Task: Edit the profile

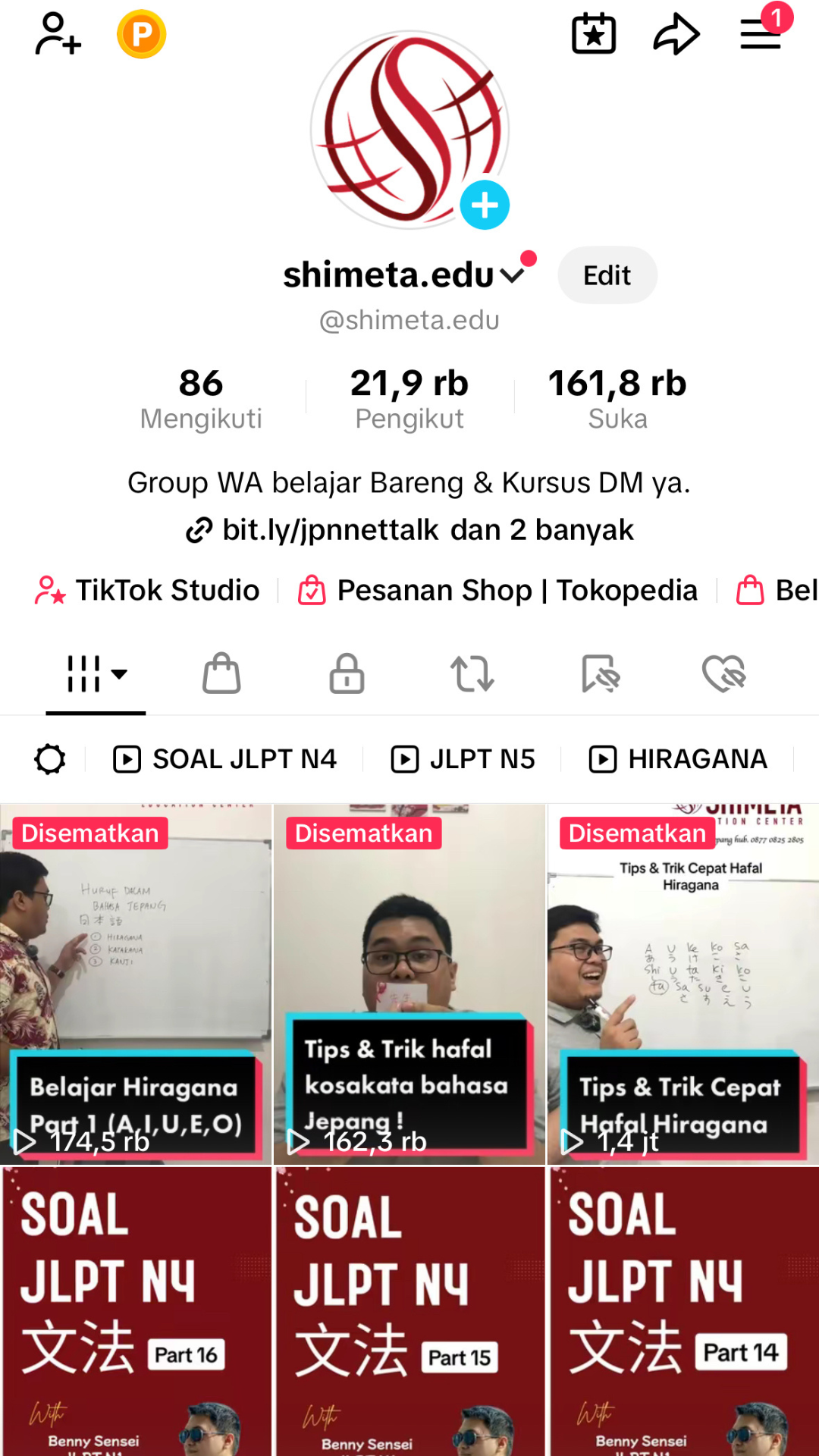Action: click(607, 275)
